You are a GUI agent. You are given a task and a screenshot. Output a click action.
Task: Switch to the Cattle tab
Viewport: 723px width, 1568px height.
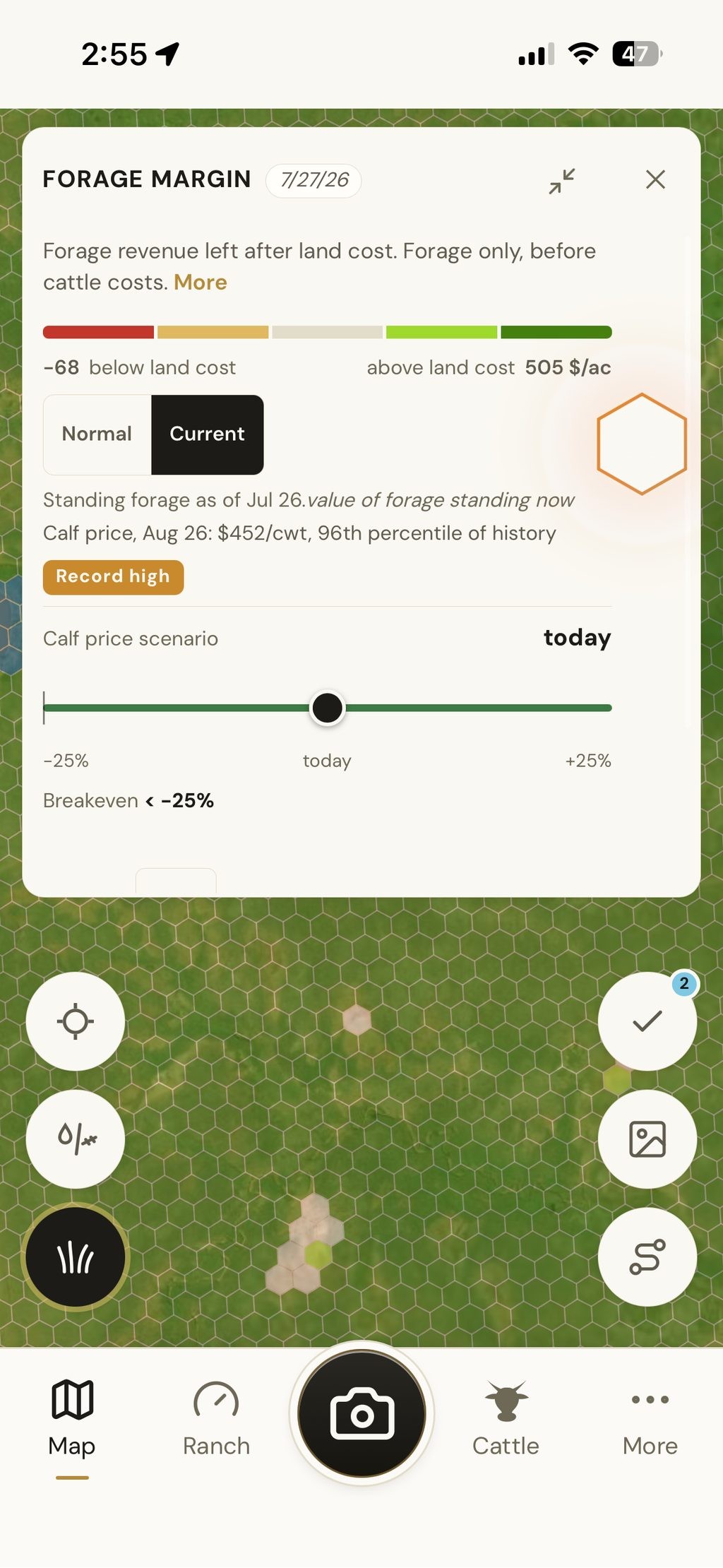point(506,1420)
